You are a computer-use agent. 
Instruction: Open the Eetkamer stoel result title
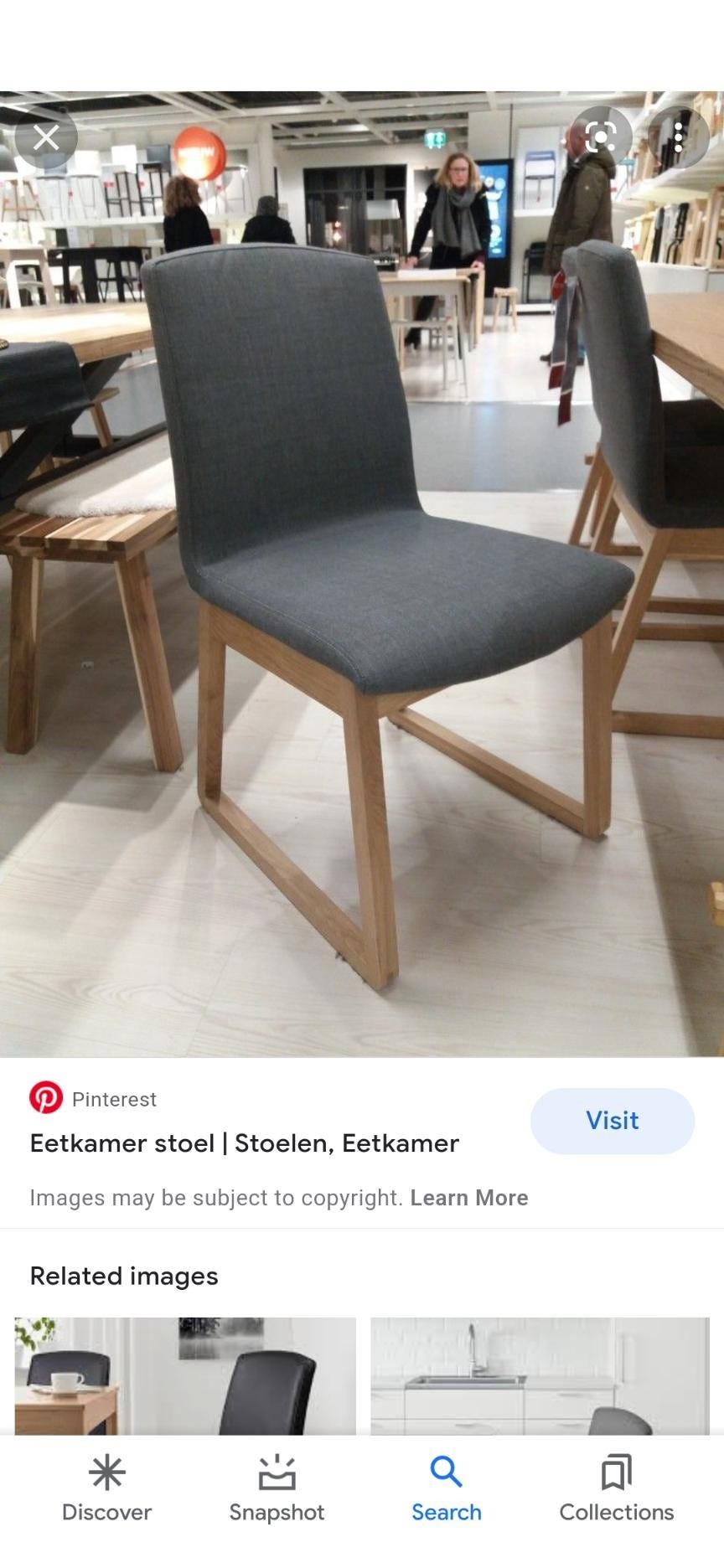244,1144
